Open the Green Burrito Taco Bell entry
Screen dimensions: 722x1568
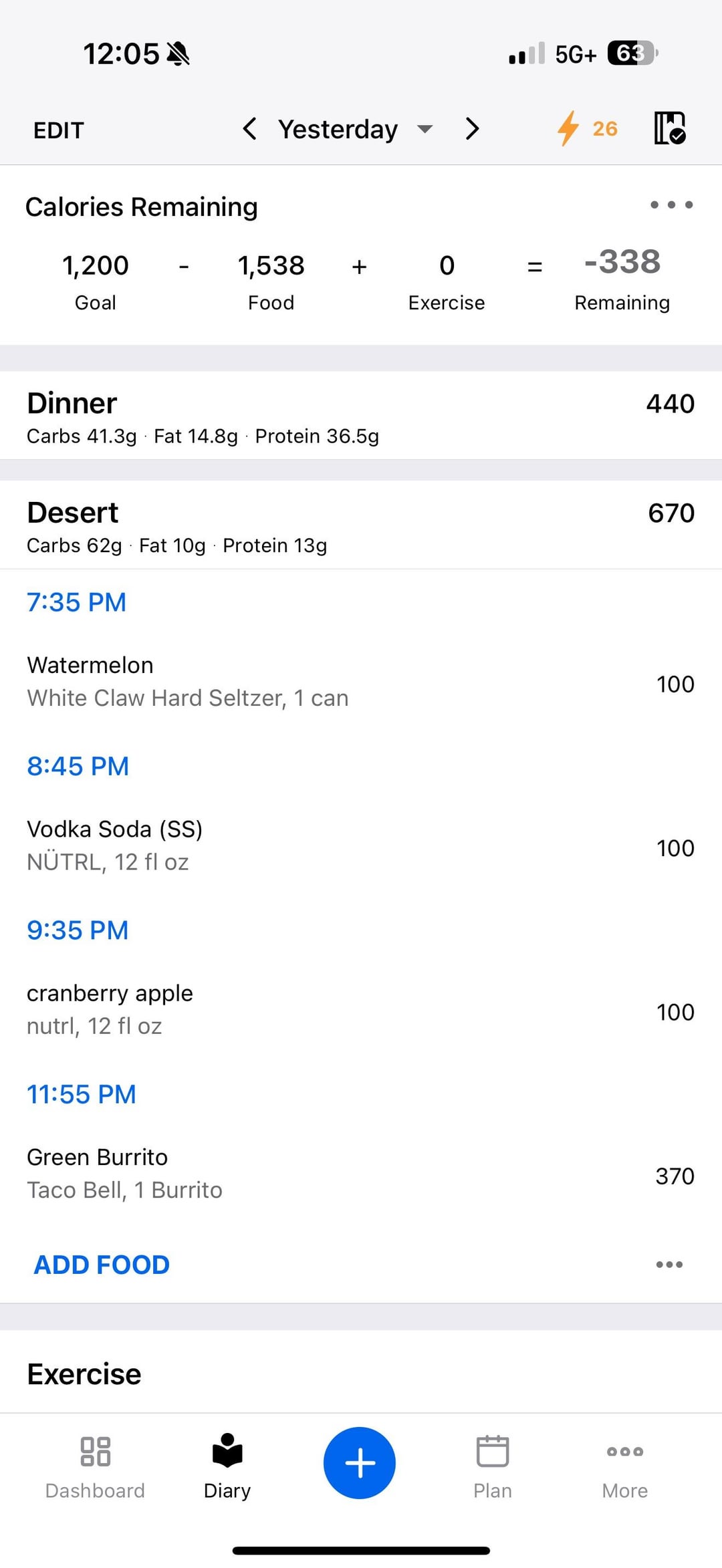coord(361,1174)
